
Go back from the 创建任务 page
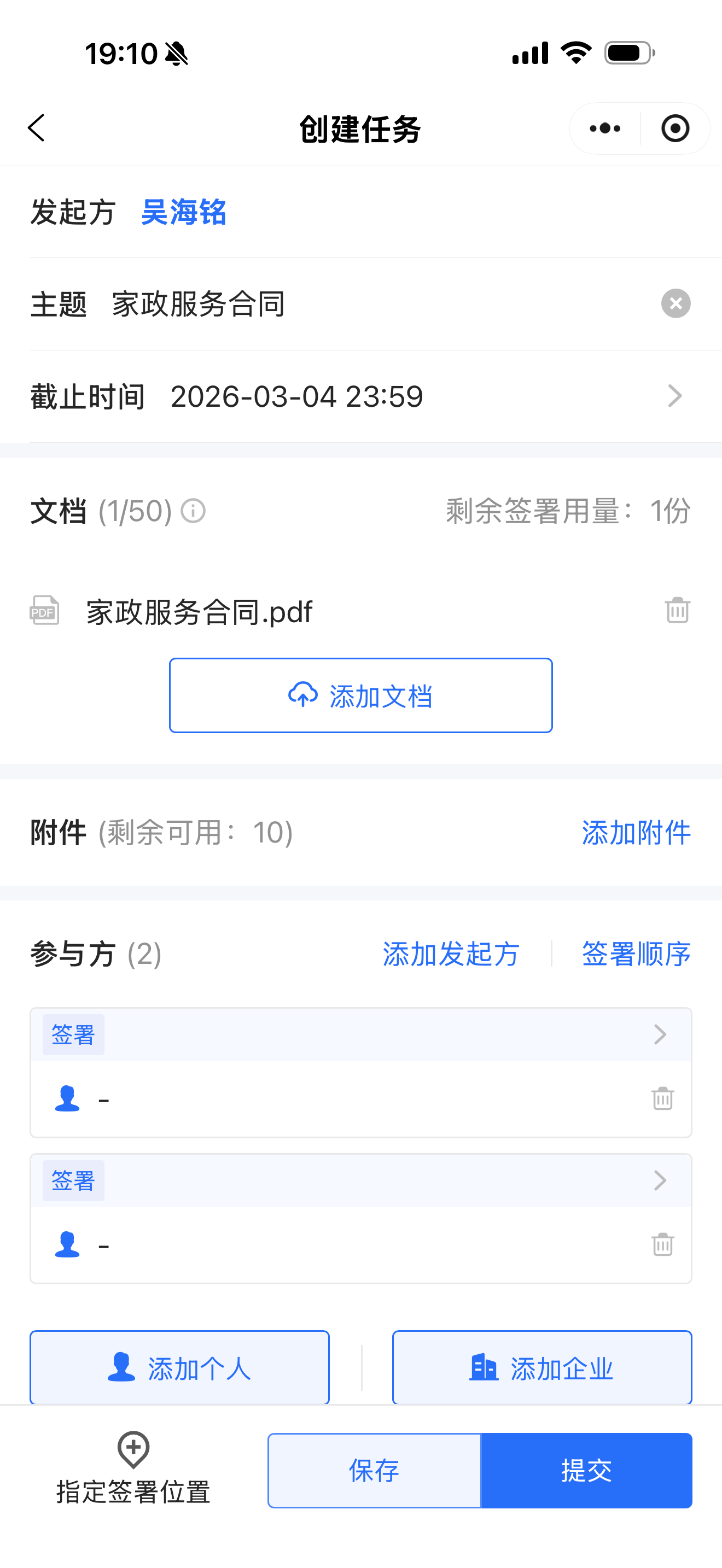click(37, 128)
